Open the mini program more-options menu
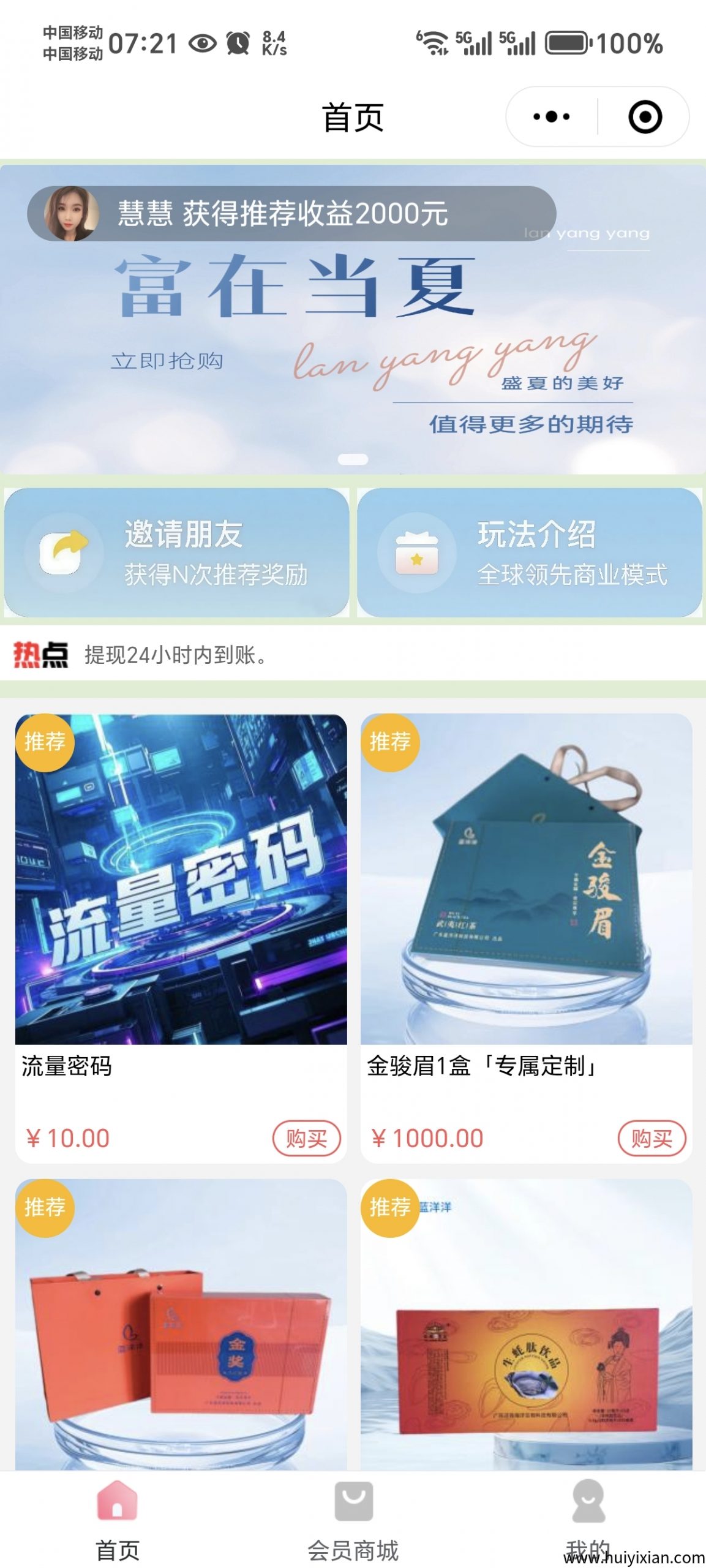This screenshot has height=1568, width=706. [551, 116]
